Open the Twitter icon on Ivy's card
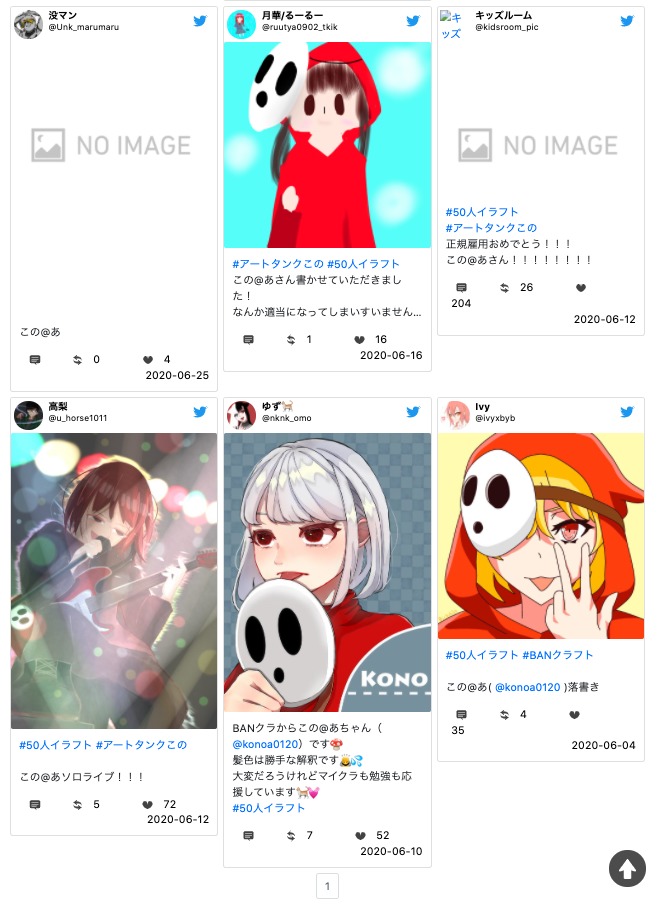Viewport: 657px width, 904px height. 627,412
